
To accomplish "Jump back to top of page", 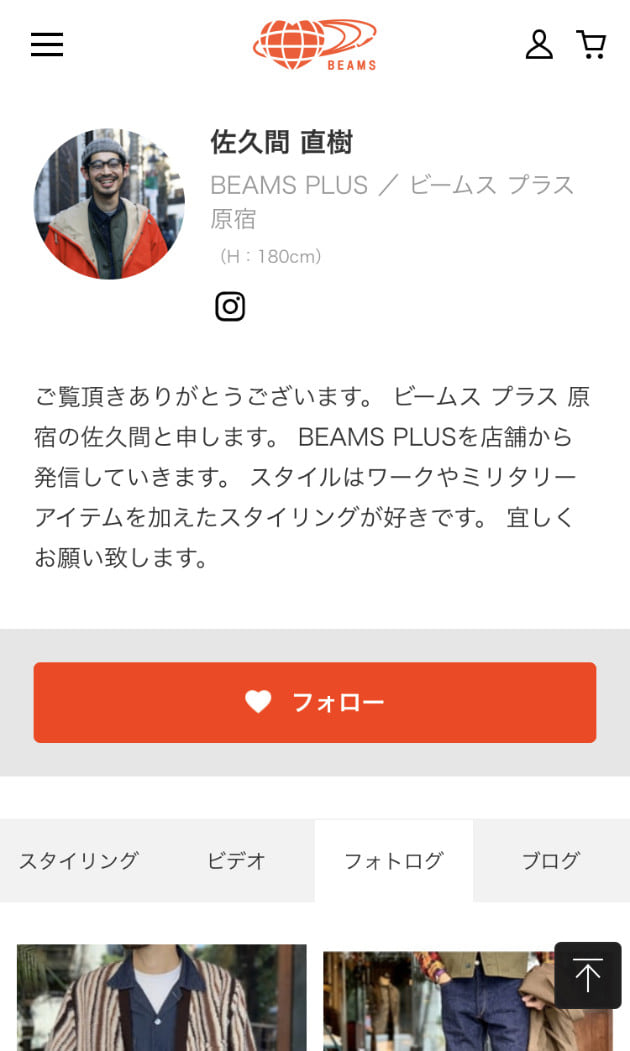I will (588, 975).
